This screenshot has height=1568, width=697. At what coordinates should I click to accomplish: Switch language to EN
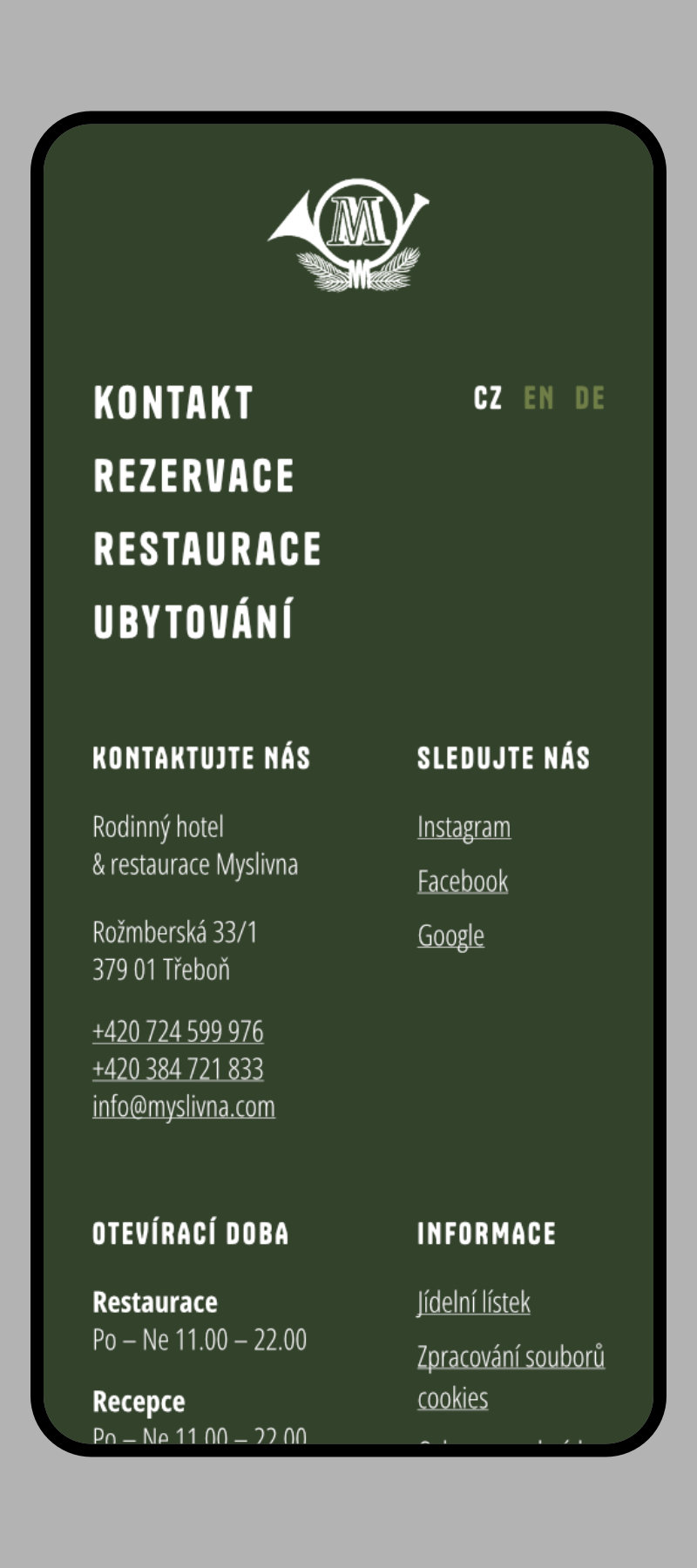(538, 398)
